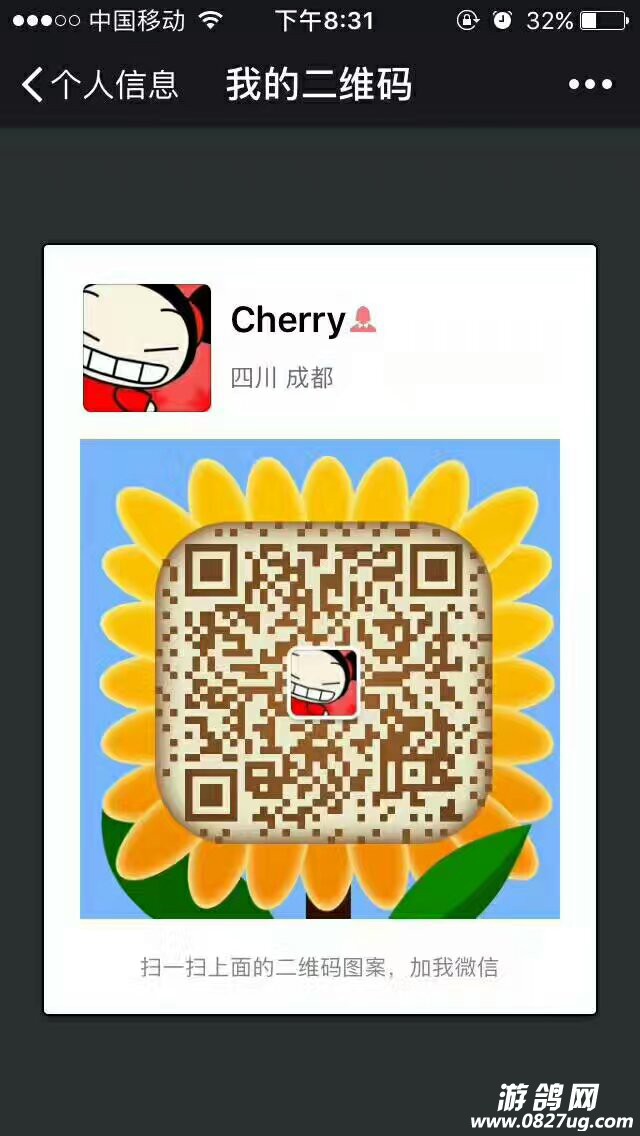
Task: Open the three-dot overflow menu
Action: pos(590,85)
